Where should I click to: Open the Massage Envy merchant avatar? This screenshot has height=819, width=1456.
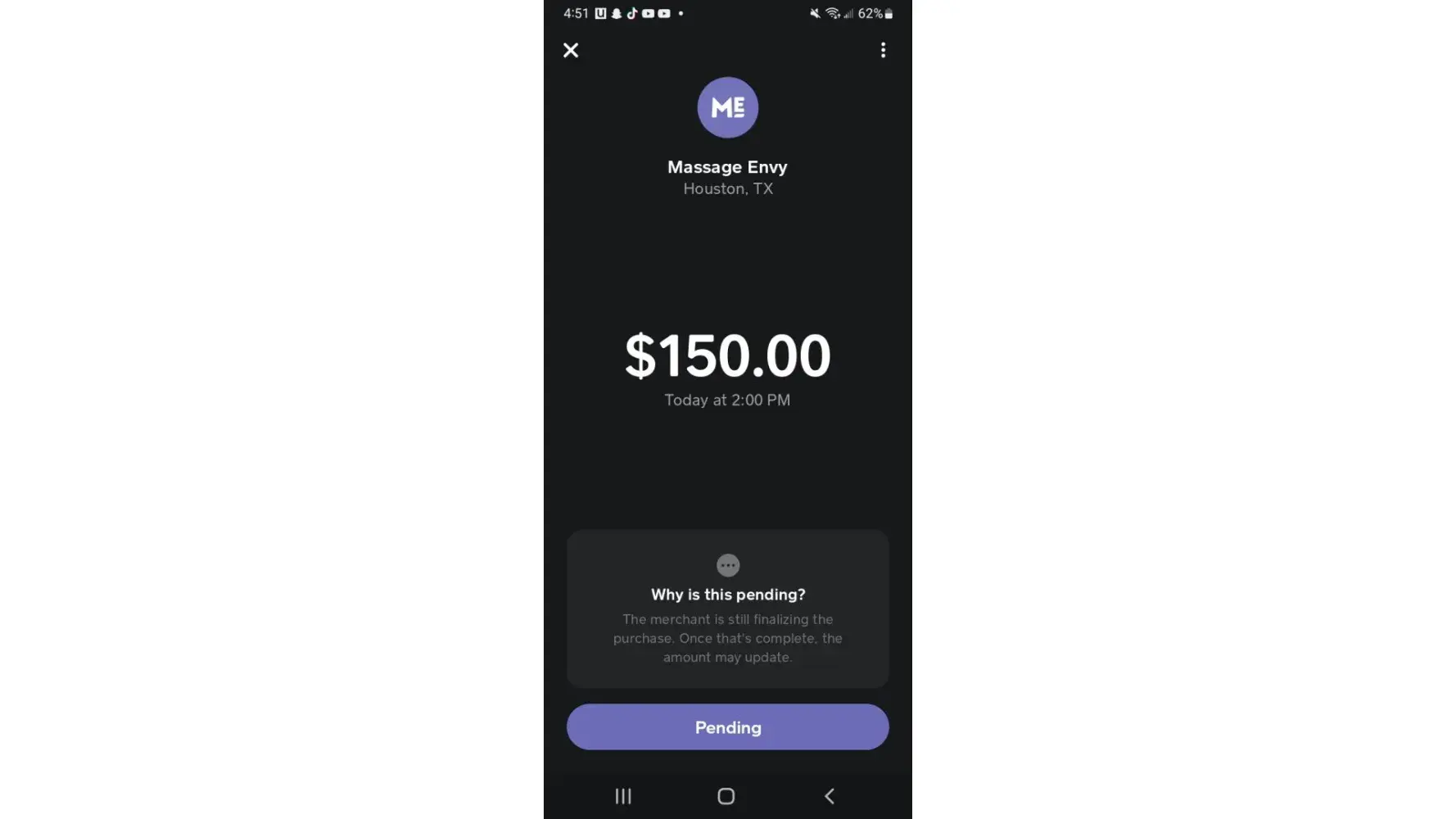coord(727,107)
